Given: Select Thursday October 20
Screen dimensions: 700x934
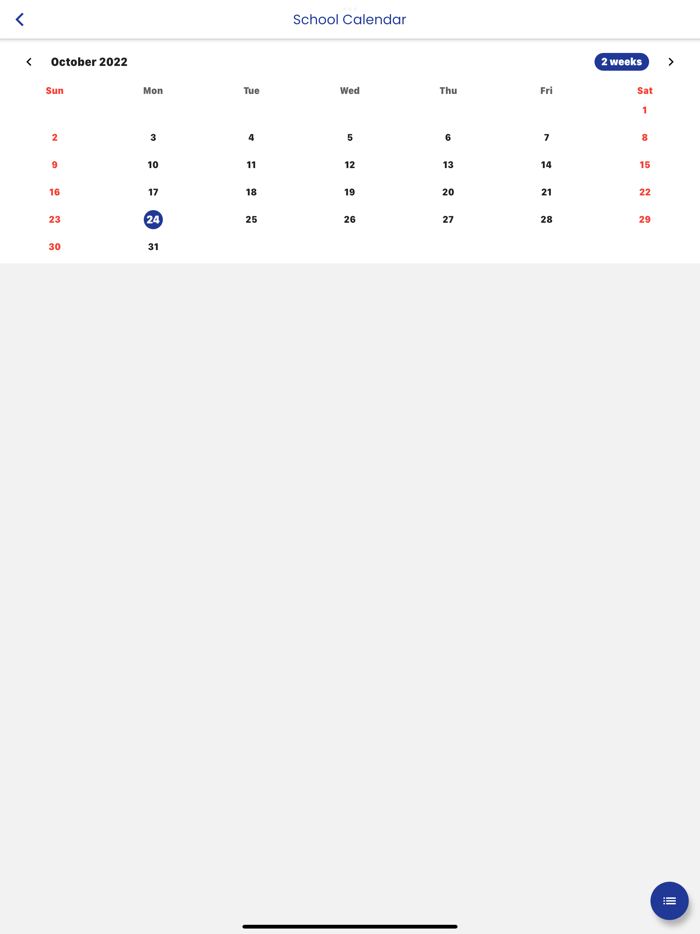Looking at the screenshot, I should (x=448, y=193).
